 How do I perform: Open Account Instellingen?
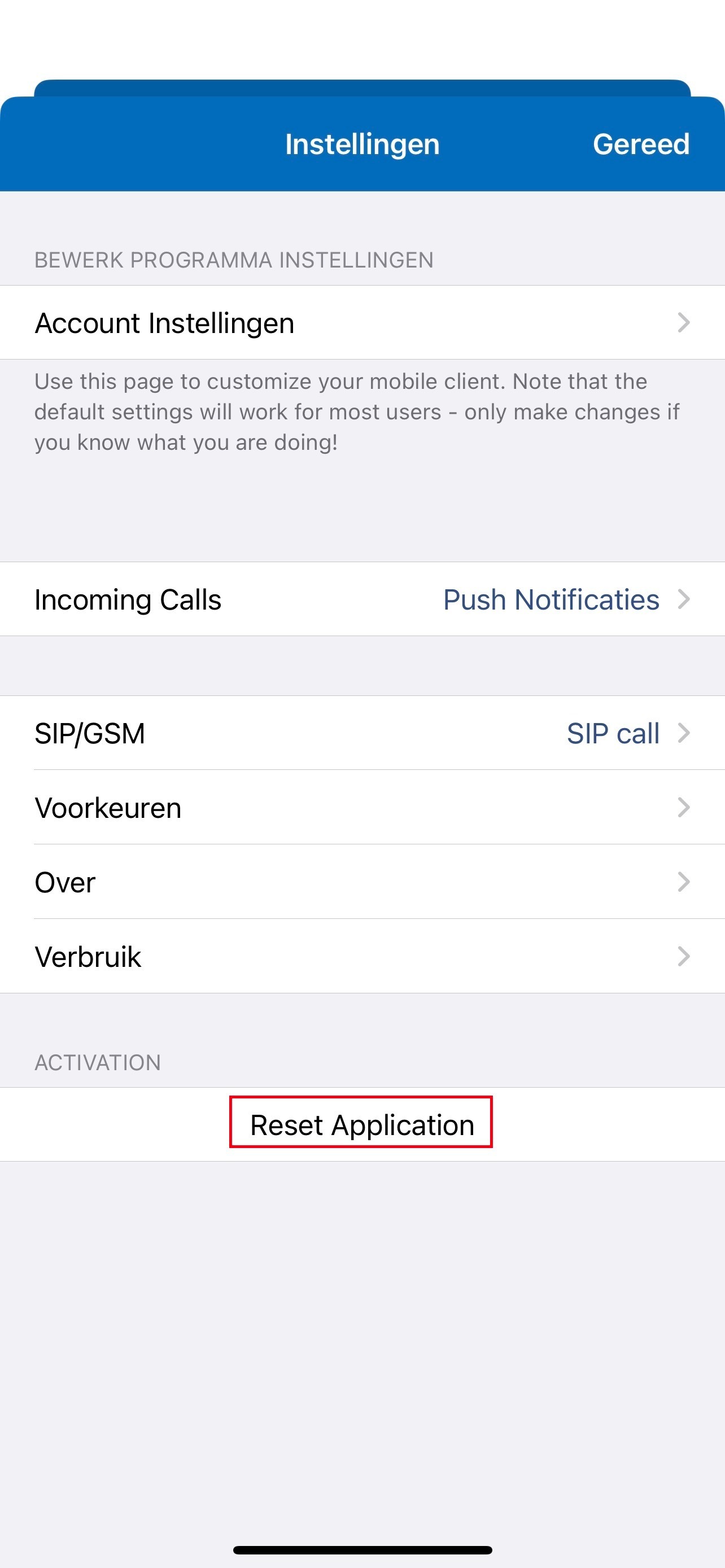click(361, 323)
